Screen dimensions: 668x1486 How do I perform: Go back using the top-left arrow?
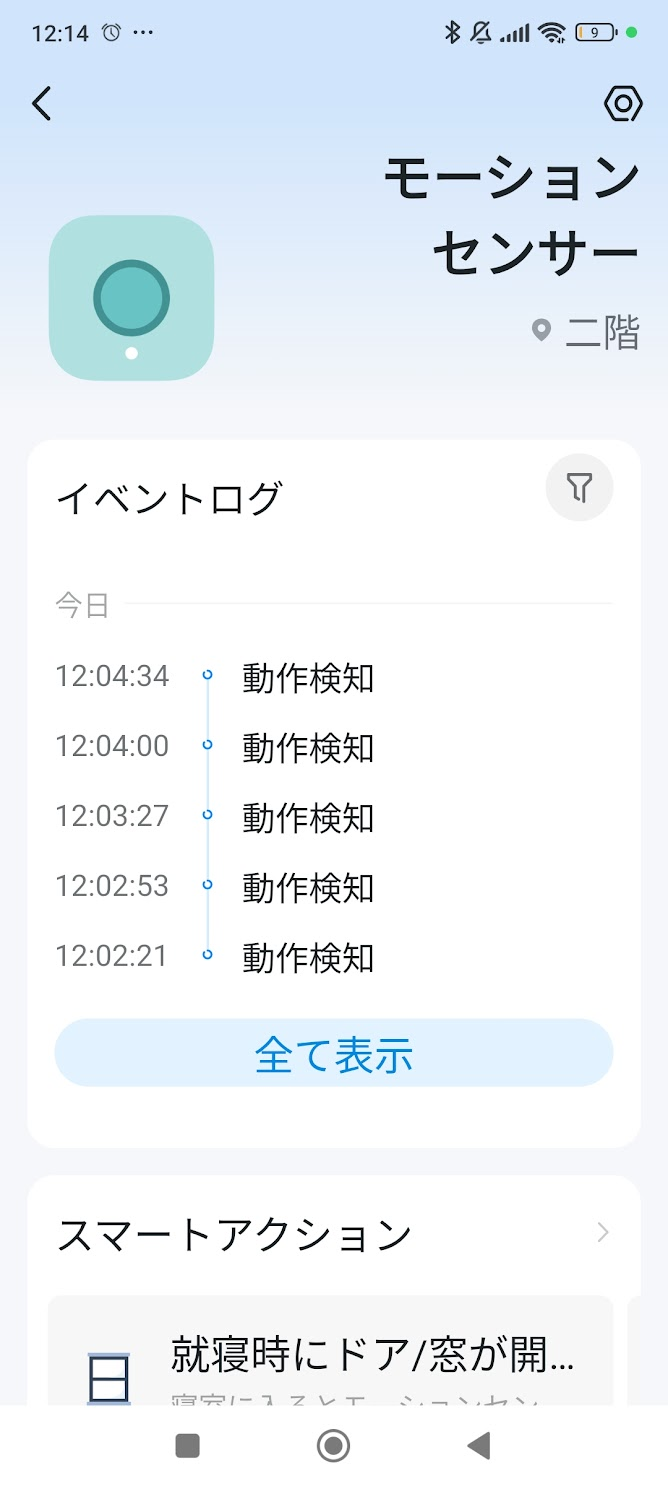[x=41, y=103]
